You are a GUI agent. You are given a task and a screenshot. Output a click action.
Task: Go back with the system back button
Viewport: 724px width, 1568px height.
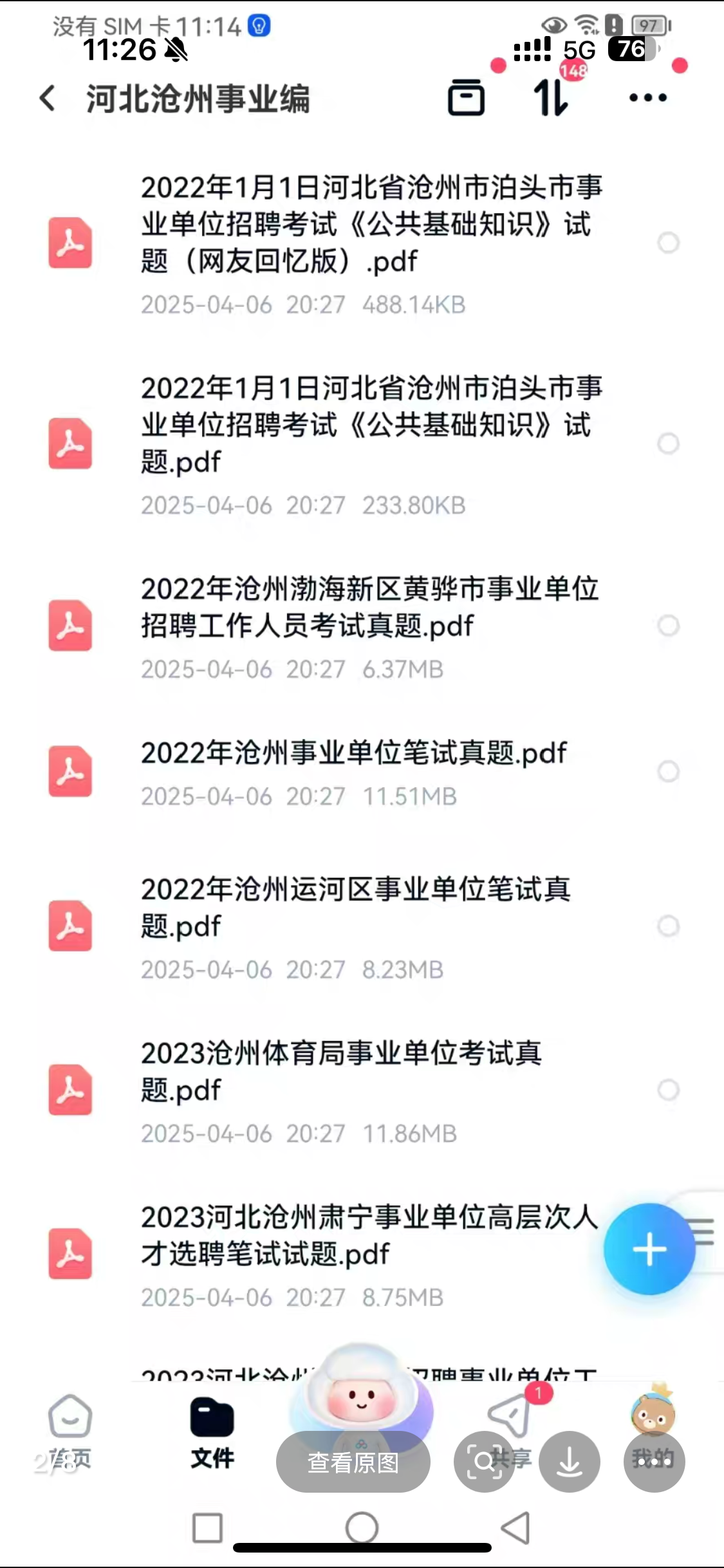pos(515,1527)
